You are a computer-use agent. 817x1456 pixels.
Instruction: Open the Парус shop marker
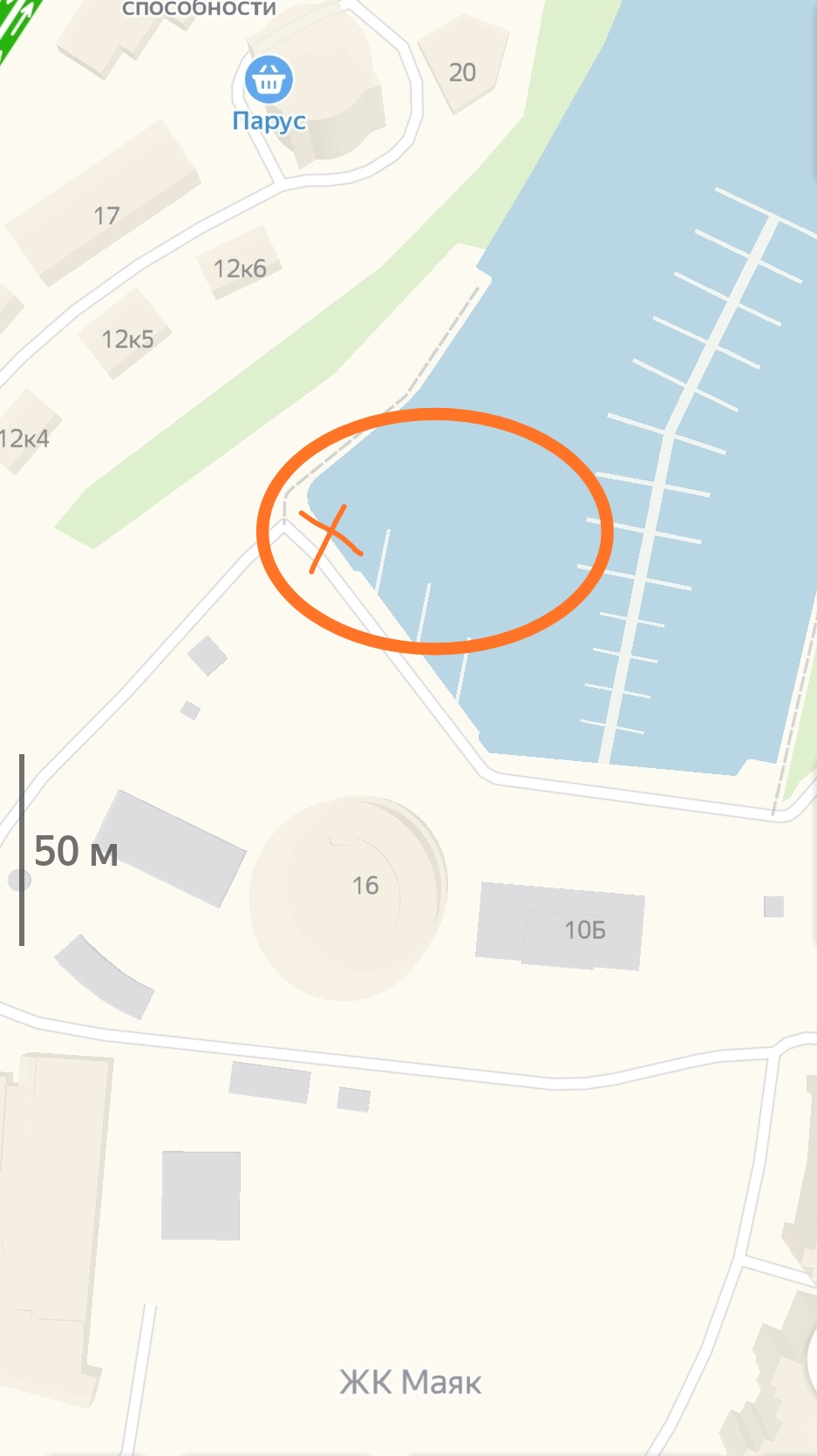pyautogui.click(x=269, y=81)
